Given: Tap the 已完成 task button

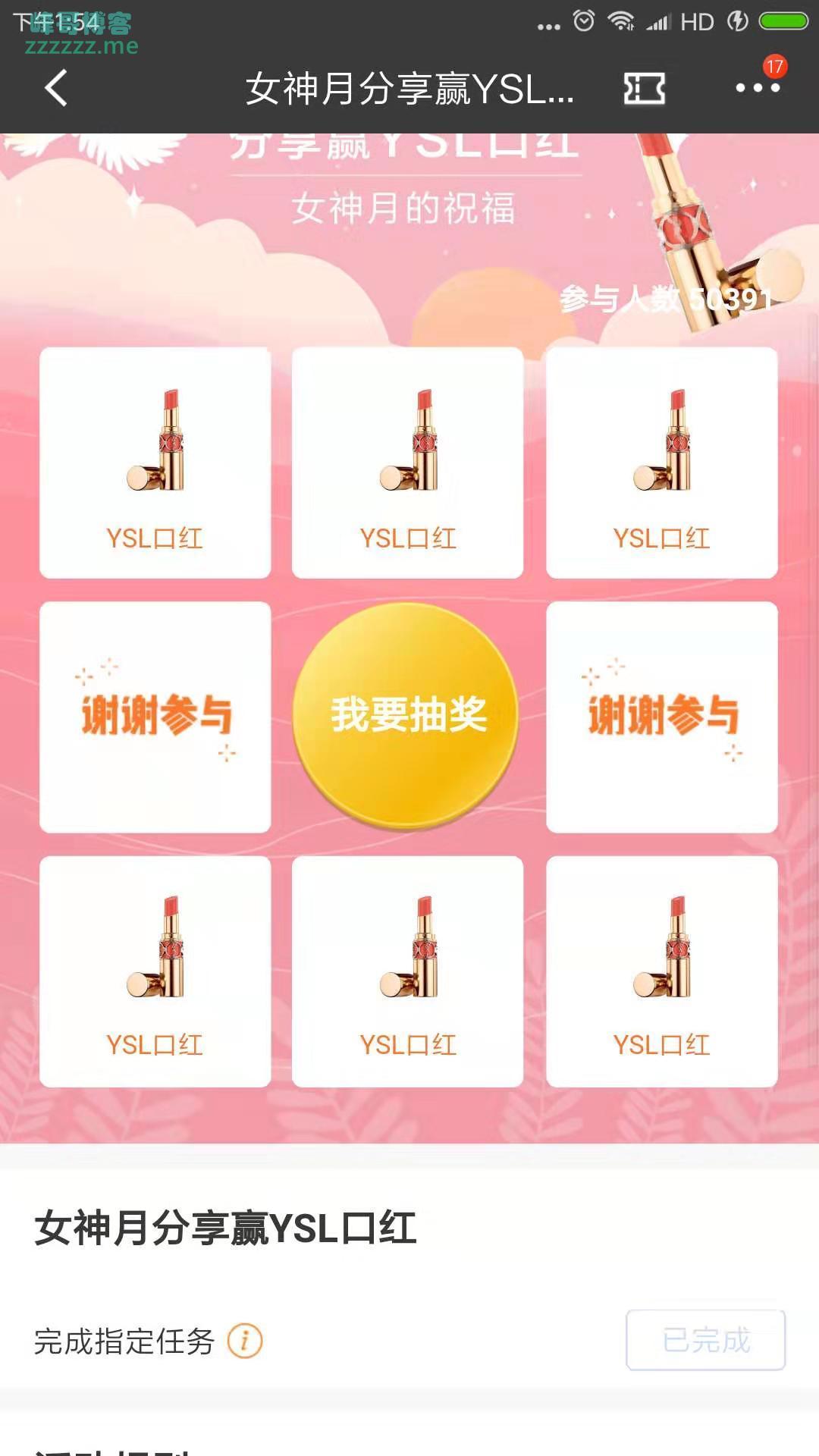Looking at the screenshot, I should click(705, 1340).
